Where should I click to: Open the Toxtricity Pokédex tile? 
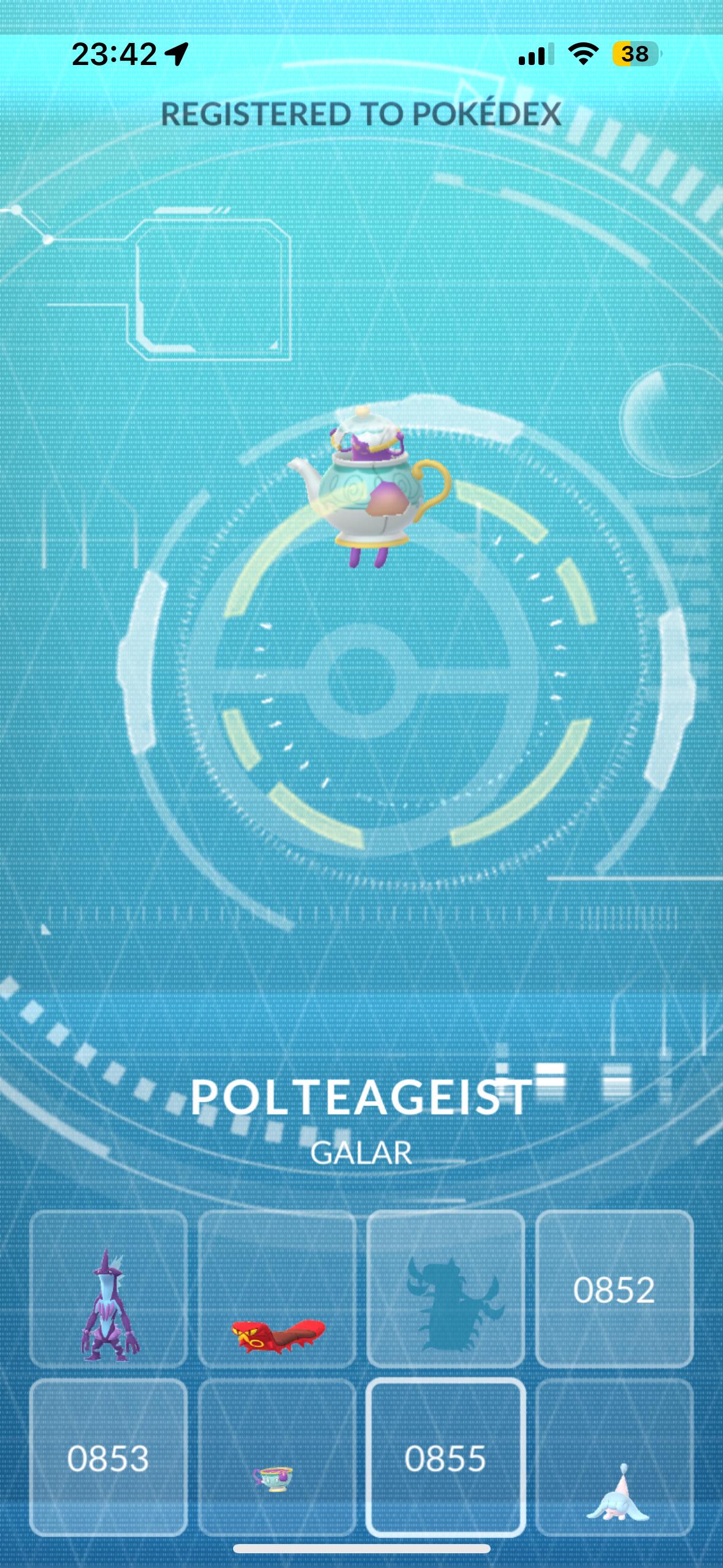(x=108, y=1289)
